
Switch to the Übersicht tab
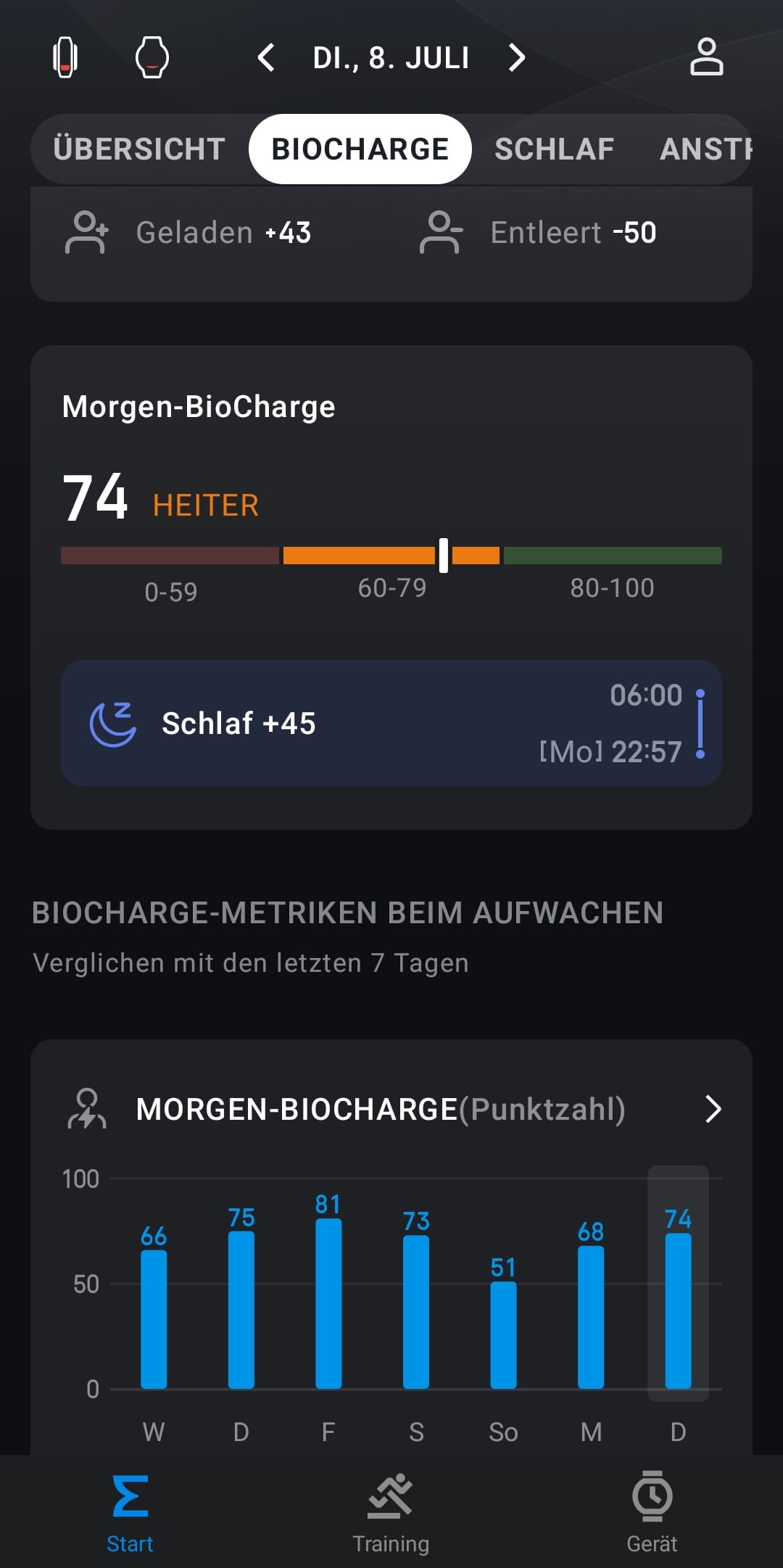[139, 149]
